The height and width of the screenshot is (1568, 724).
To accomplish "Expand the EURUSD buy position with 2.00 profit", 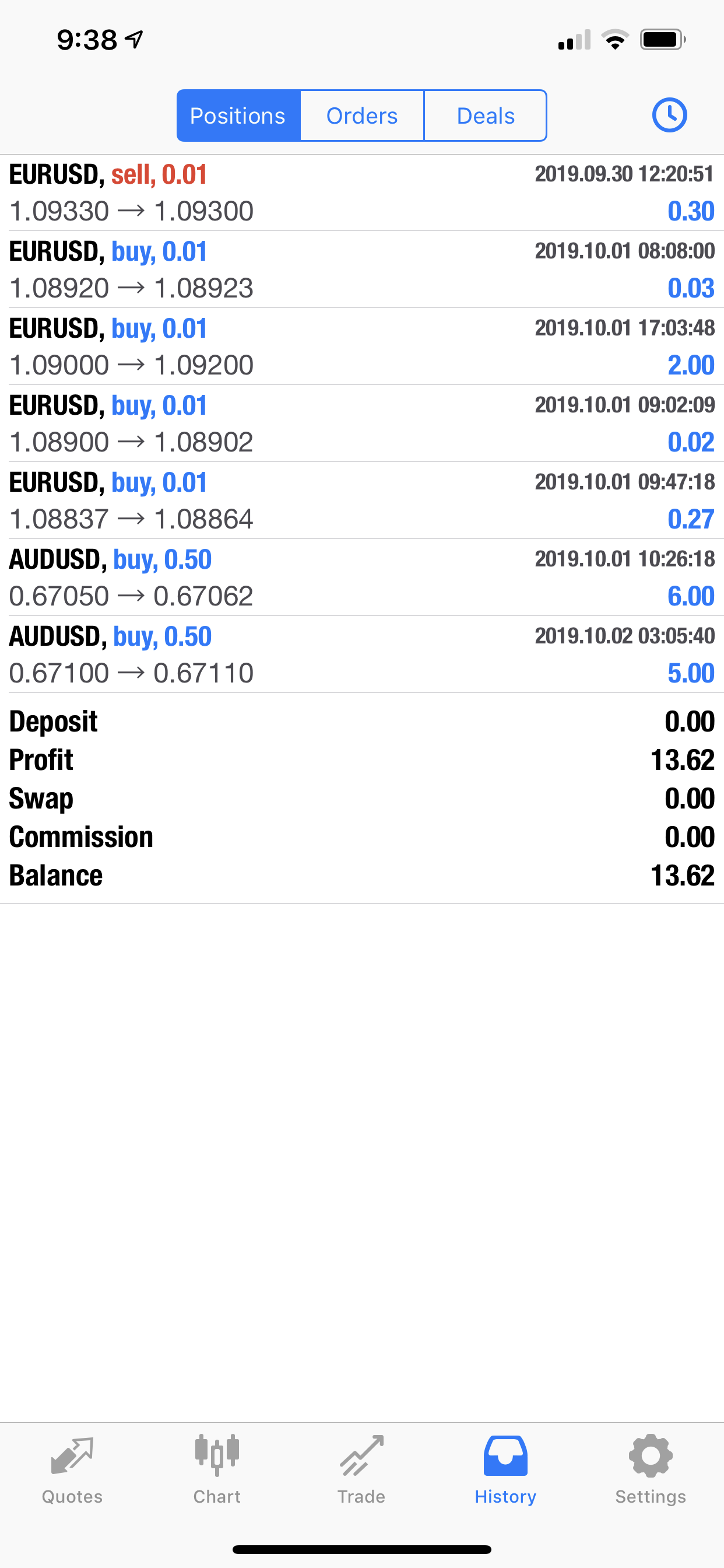I will pos(361,346).
